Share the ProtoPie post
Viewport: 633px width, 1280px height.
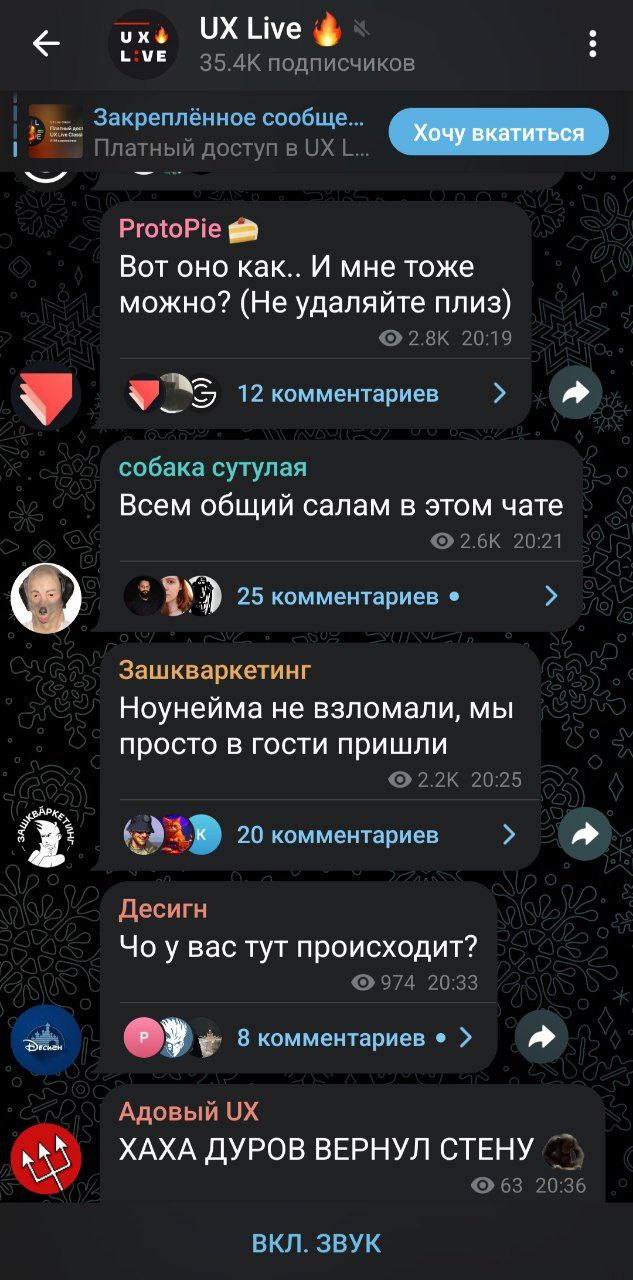point(576,394)
